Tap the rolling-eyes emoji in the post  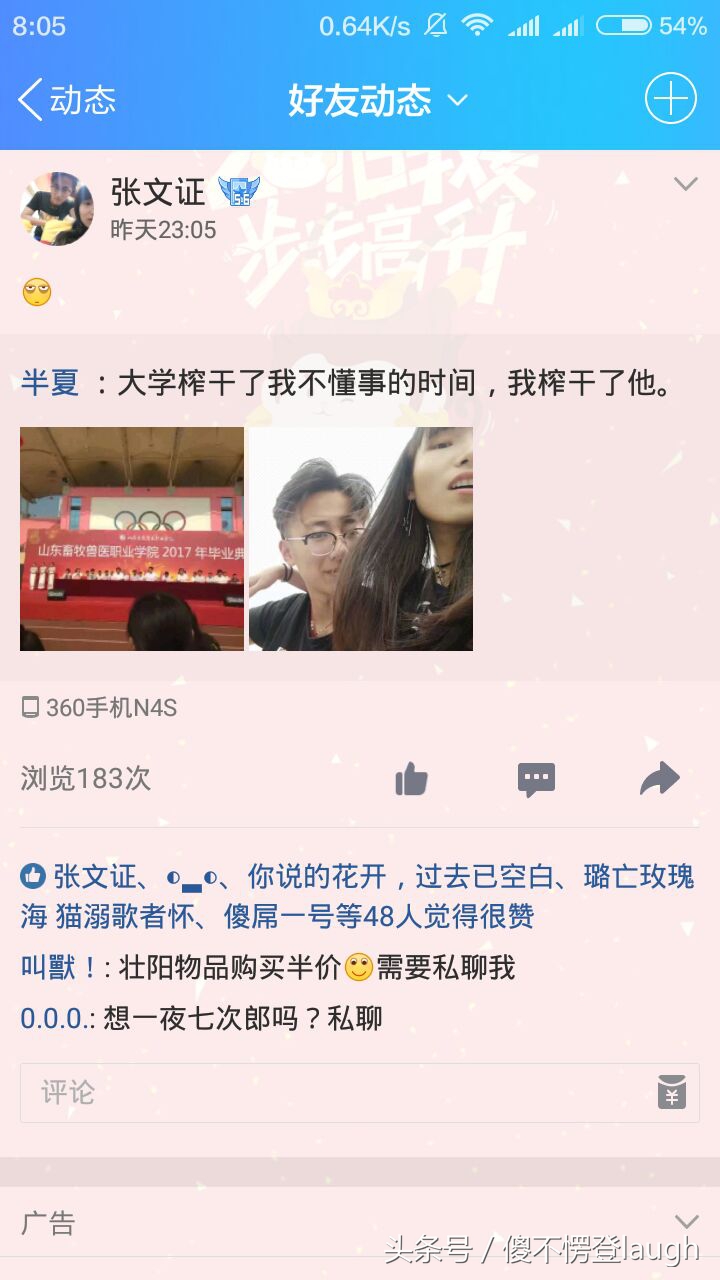pos(36,291)
